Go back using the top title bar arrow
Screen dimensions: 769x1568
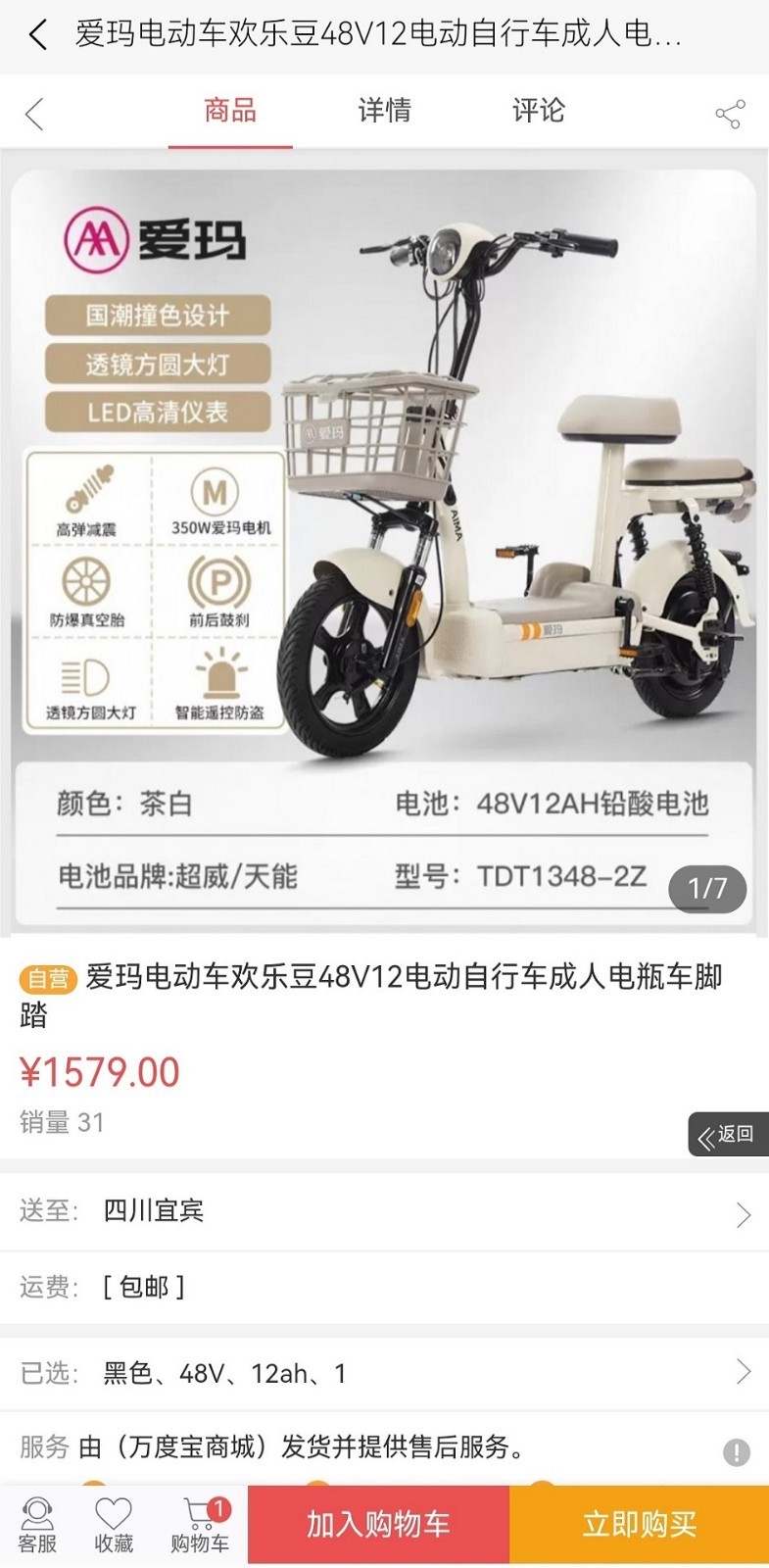(37, 35)
